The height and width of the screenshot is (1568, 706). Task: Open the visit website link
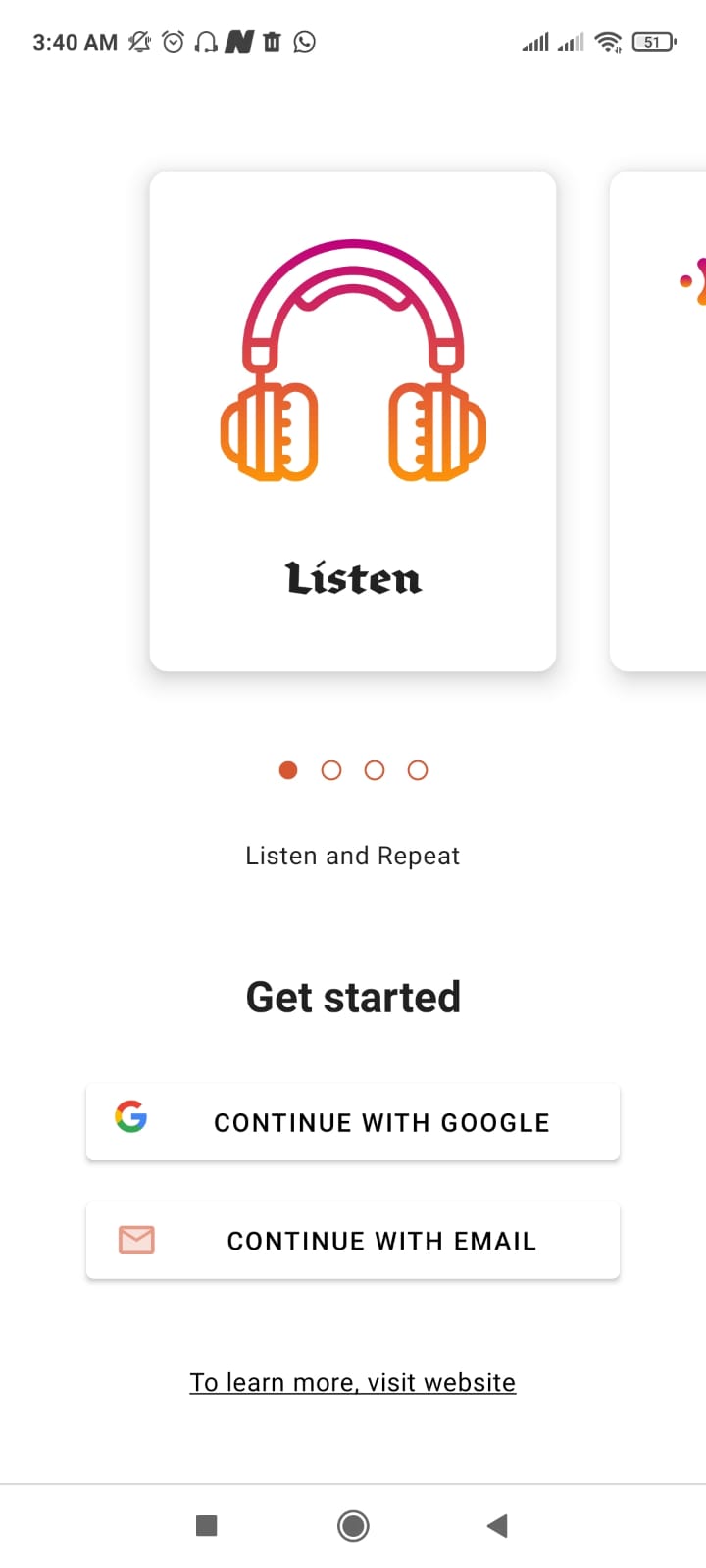(353, 1382)
